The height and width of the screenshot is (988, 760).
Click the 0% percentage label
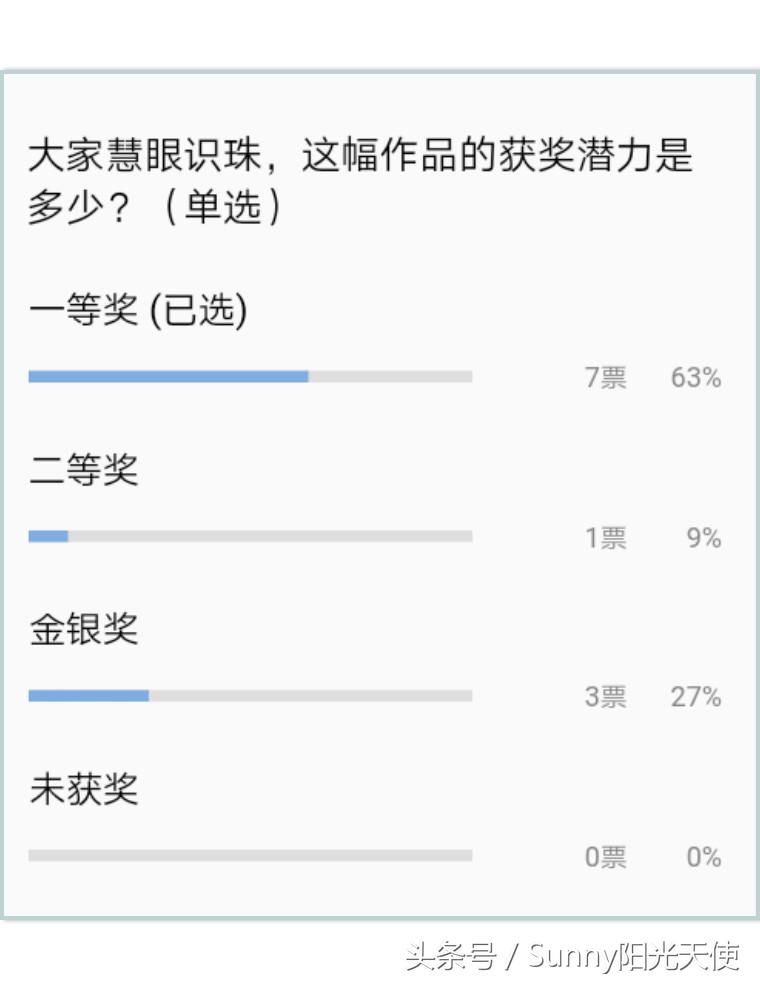click(x=700, y=857)
